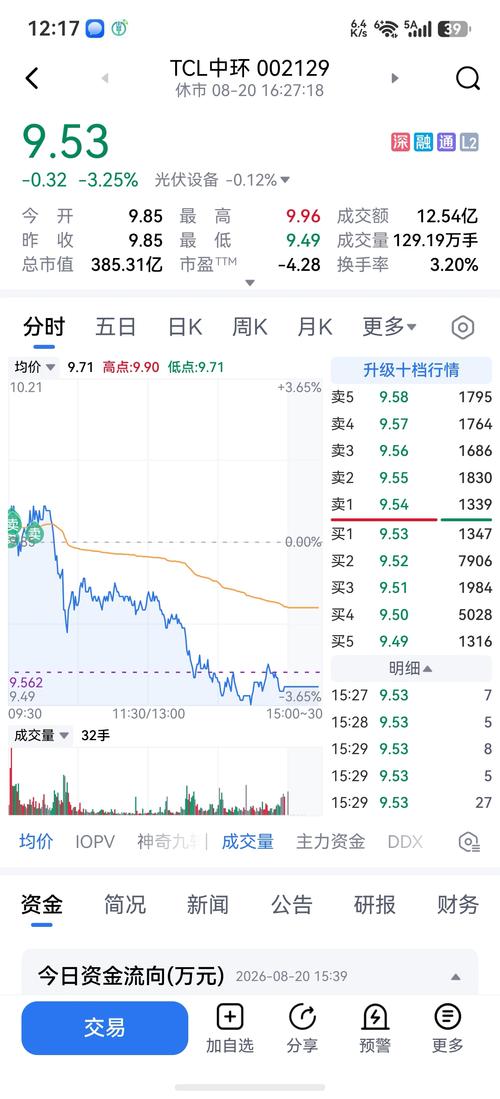Open the 新闻 tab
The image size is (500, 1099).
(208, 905)
